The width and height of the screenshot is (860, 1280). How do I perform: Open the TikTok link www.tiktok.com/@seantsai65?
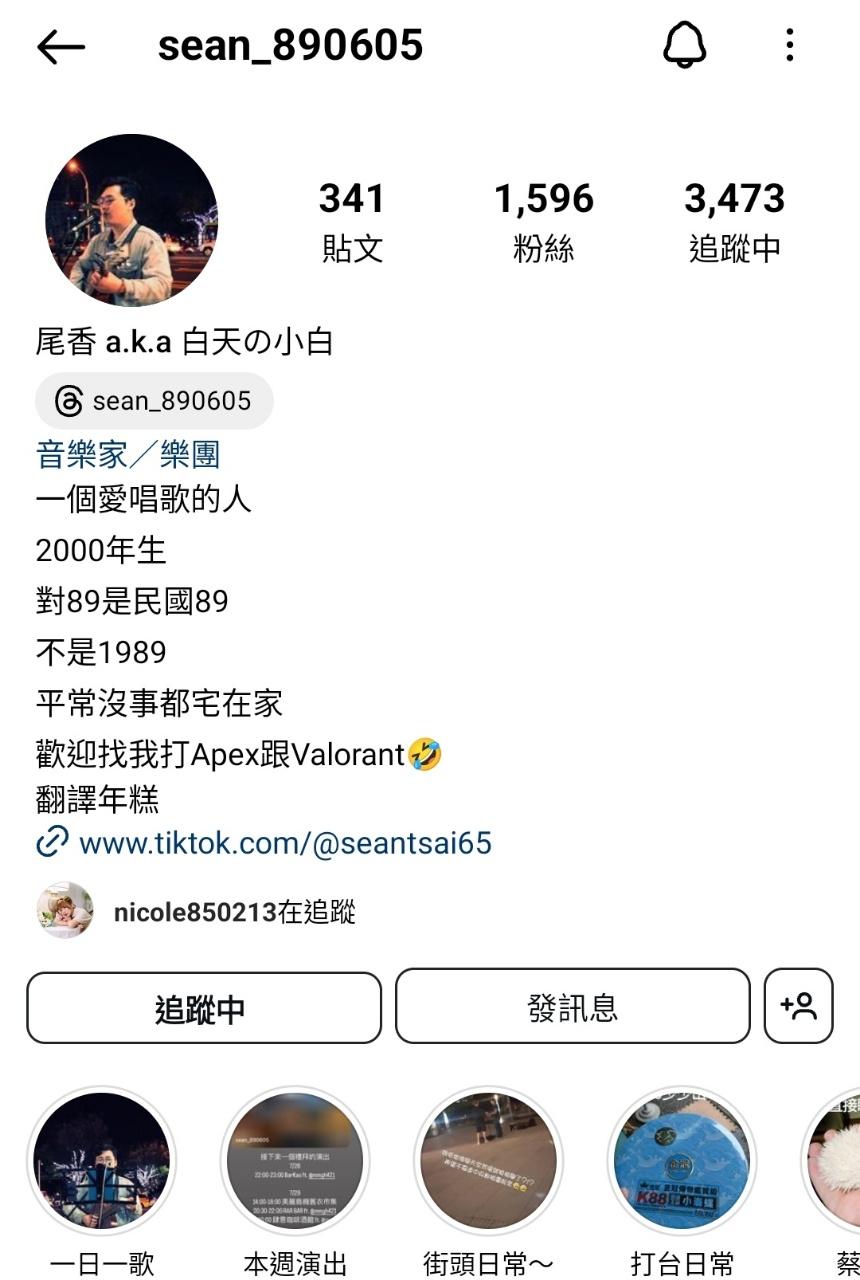point(284,843)
